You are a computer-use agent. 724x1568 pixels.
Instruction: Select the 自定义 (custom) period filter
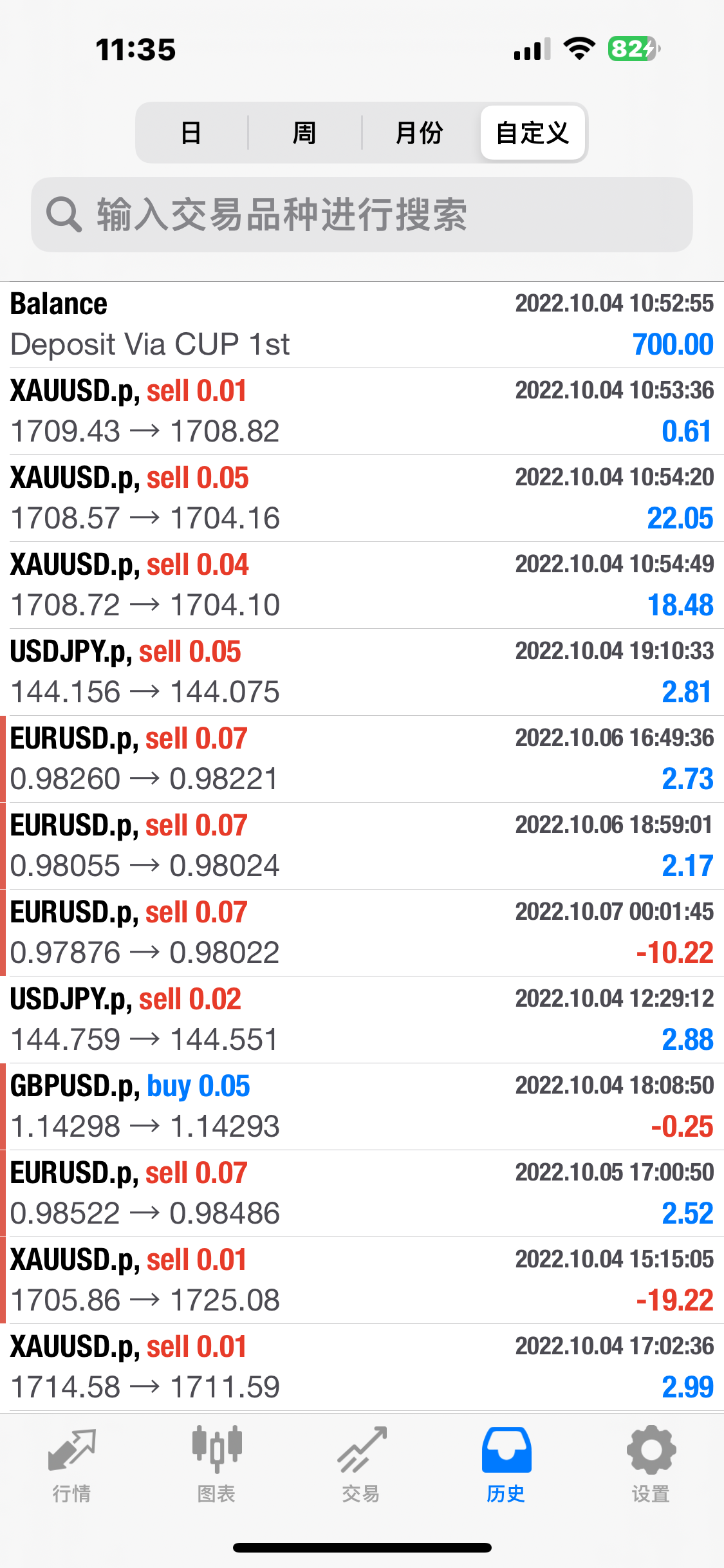(533, 133)
